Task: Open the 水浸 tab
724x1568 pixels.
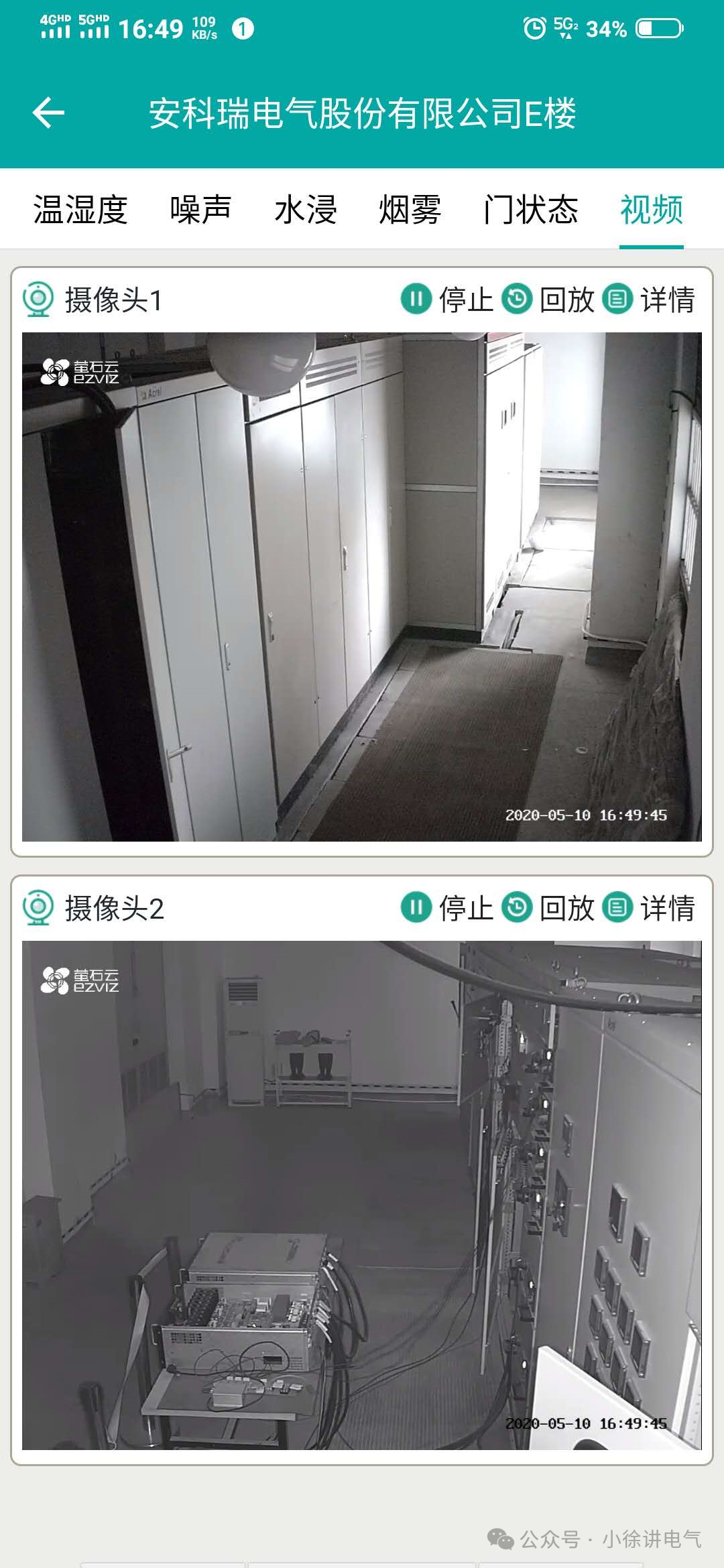Action: coord(306,210)
